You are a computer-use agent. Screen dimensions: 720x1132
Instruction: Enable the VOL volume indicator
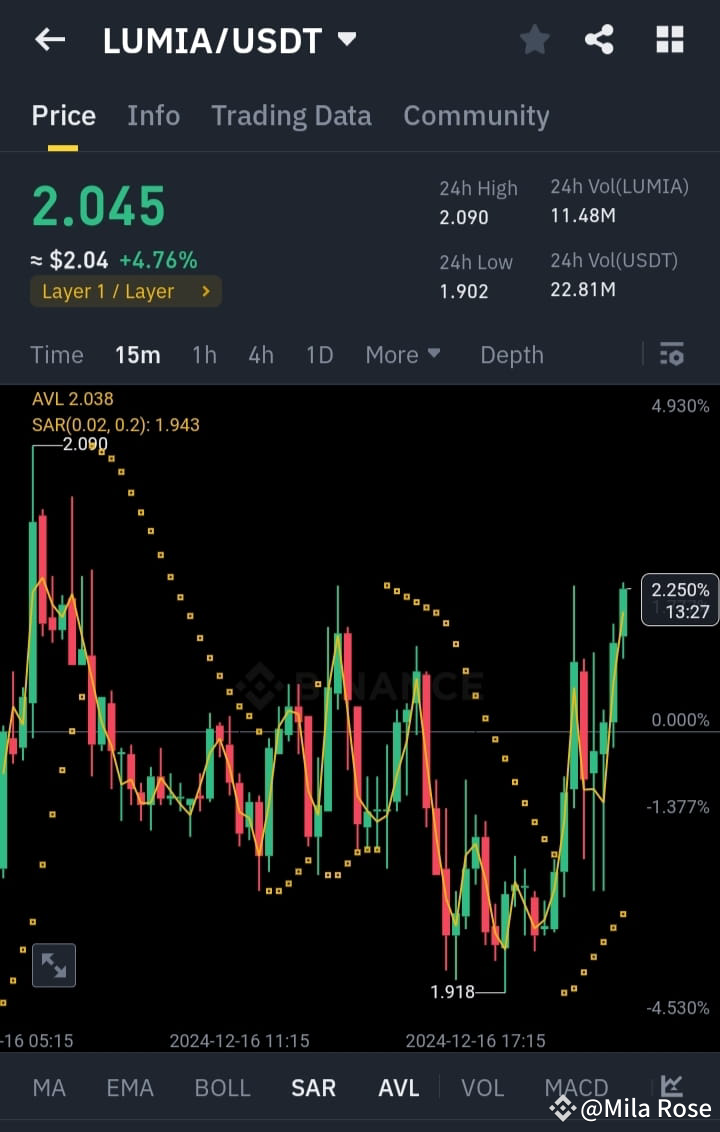tap(482, 1087)
